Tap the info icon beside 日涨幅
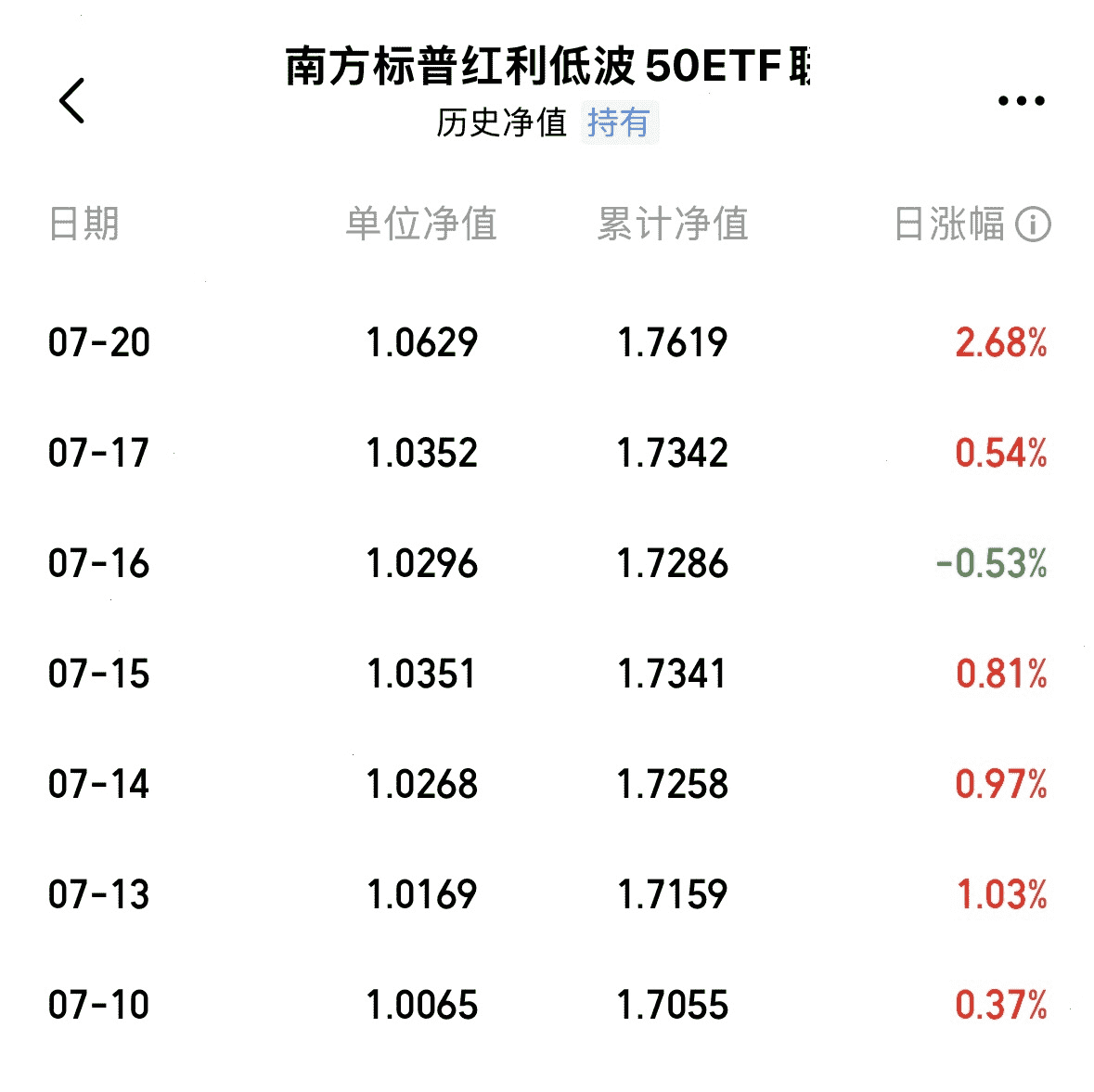 tap(1033, 224)
